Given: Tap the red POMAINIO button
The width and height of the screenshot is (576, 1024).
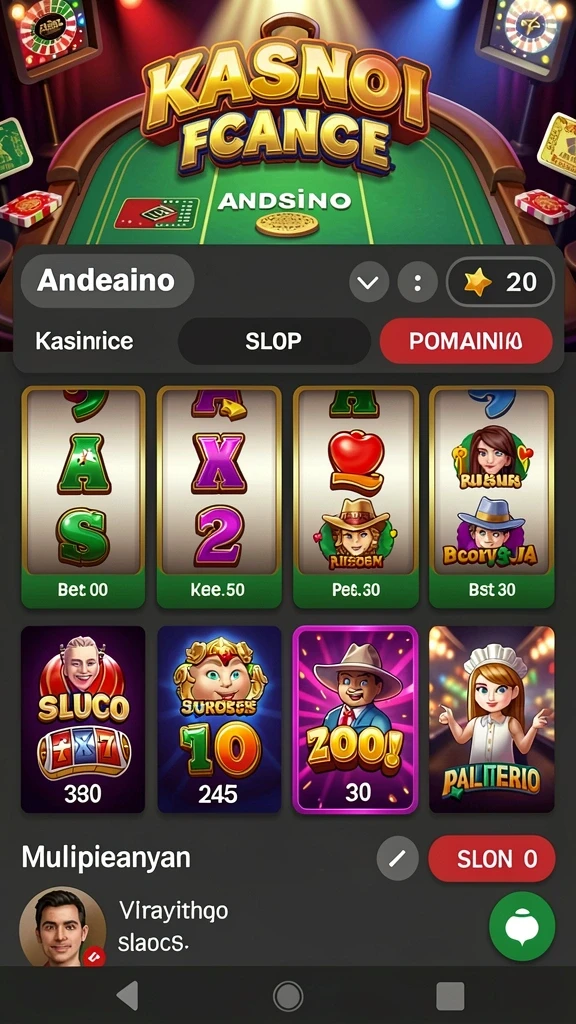Looking at the screenshot, I should (x=466, y=341).
